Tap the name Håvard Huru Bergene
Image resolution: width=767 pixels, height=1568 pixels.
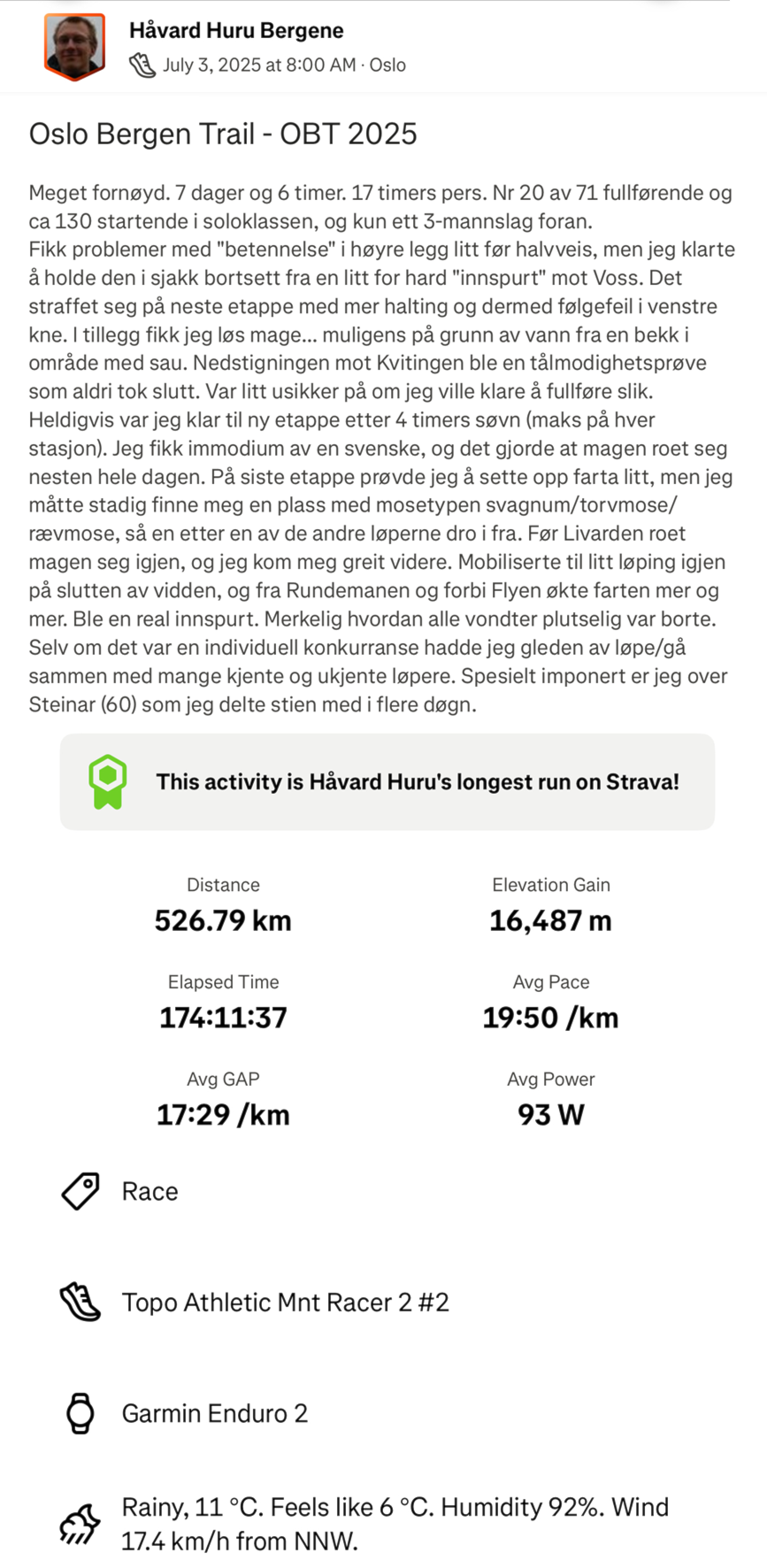point(236,30)
